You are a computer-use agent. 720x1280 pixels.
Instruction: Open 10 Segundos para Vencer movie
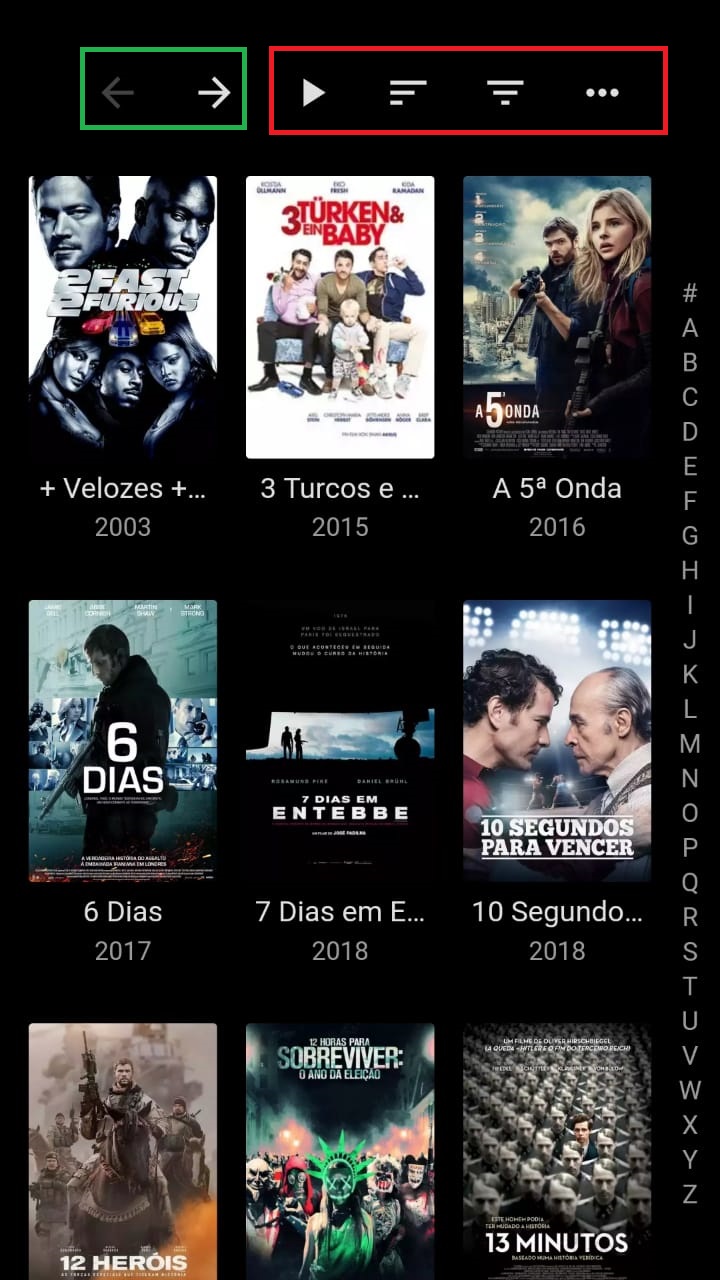pos(557,741)
